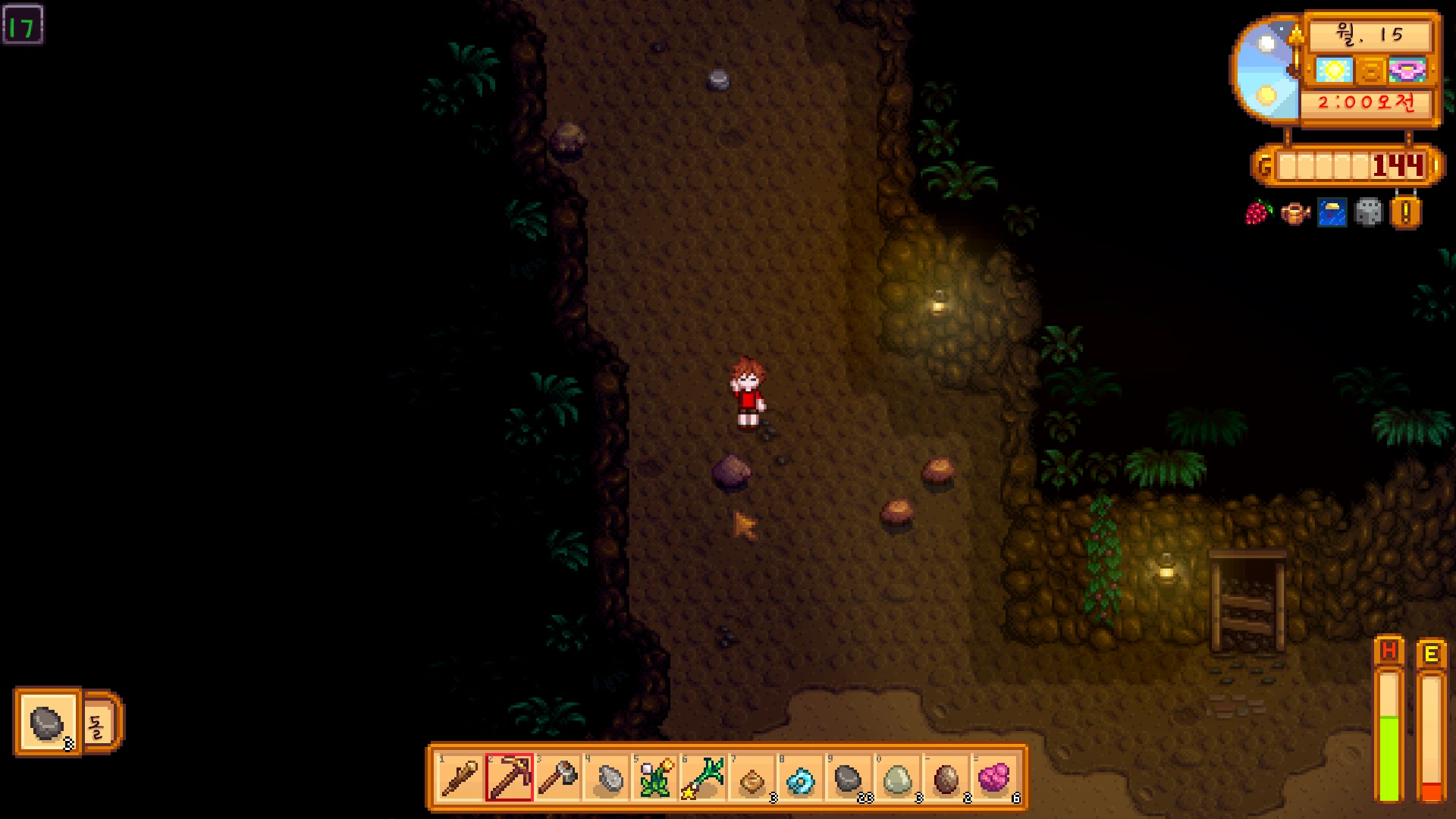Open the journal exclamation mark icon

click(1405, 212)
